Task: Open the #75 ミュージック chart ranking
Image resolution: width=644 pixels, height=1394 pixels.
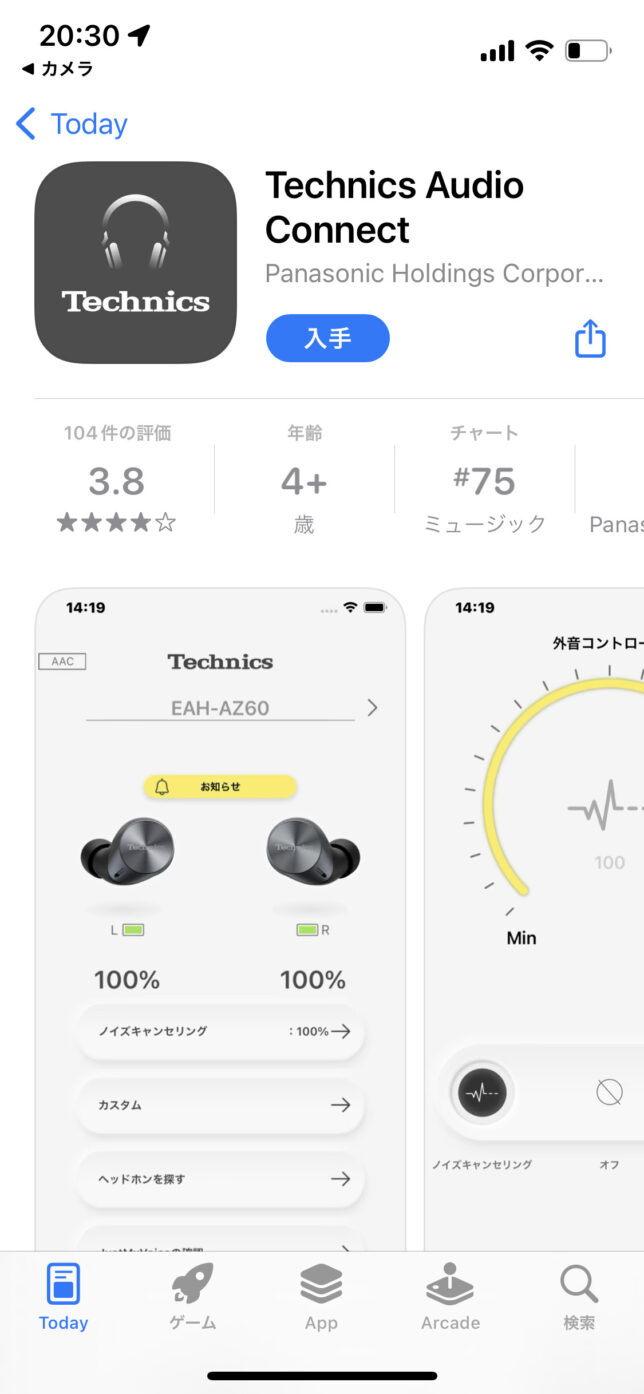Action: (x=485, y=480)
